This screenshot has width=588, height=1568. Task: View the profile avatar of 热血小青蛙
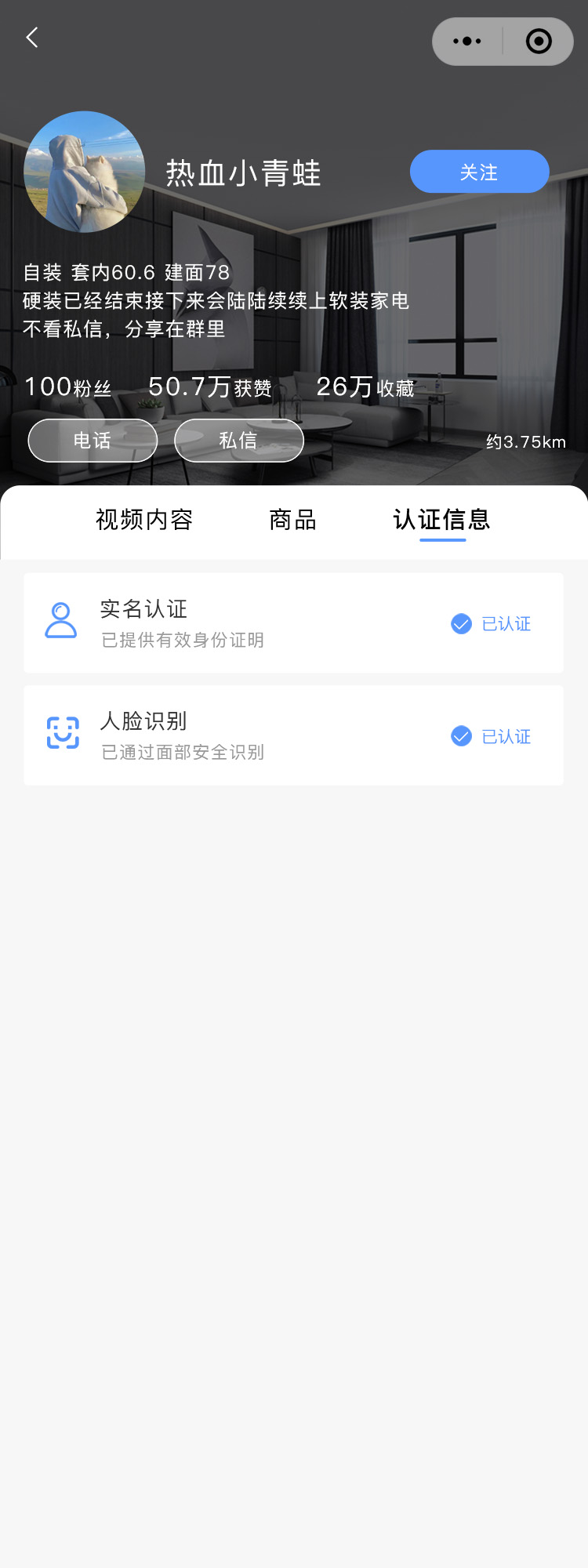pos(85,172)
